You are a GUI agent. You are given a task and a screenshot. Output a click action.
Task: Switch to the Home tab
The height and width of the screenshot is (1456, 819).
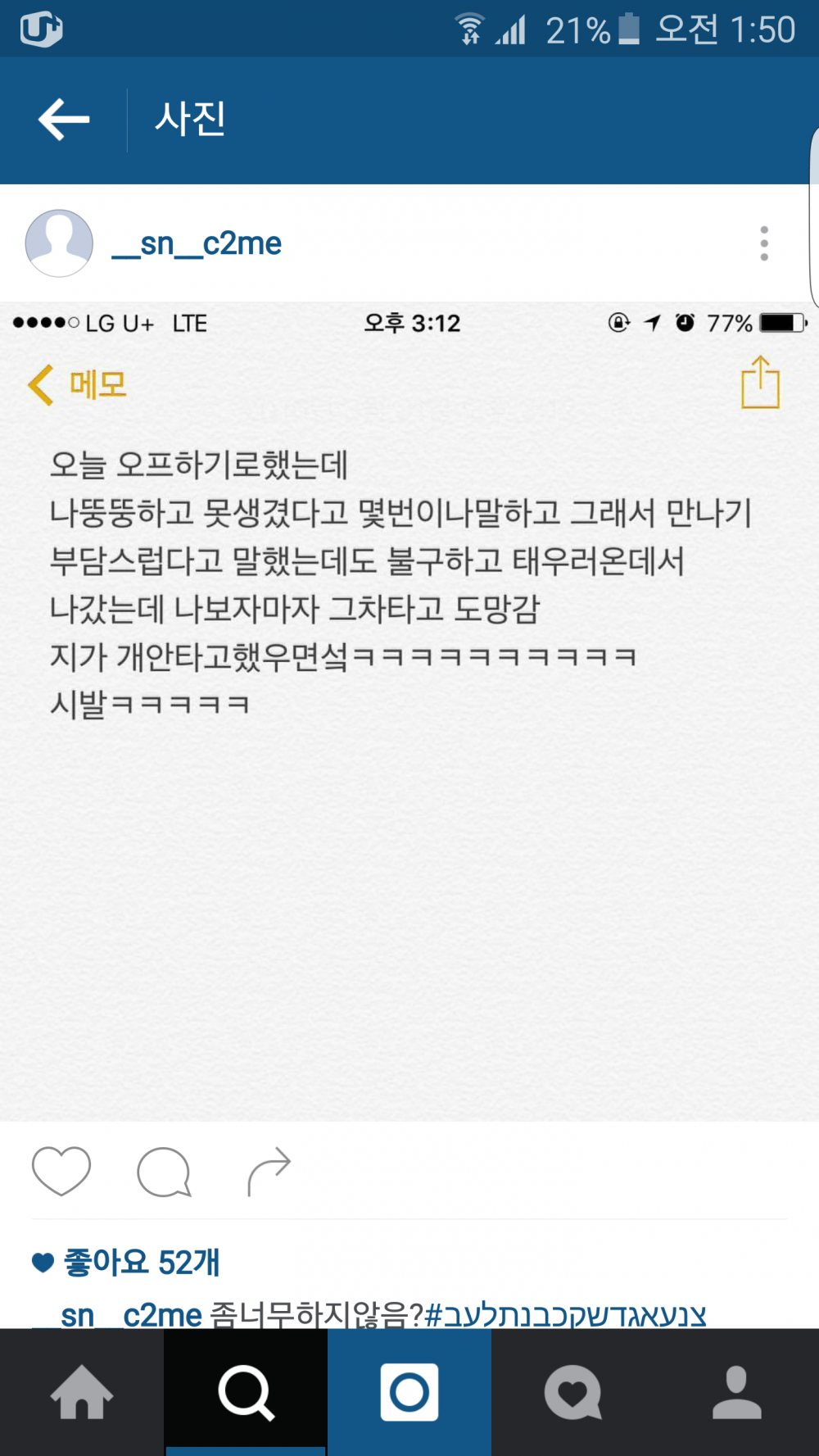tap(82, 1392)
